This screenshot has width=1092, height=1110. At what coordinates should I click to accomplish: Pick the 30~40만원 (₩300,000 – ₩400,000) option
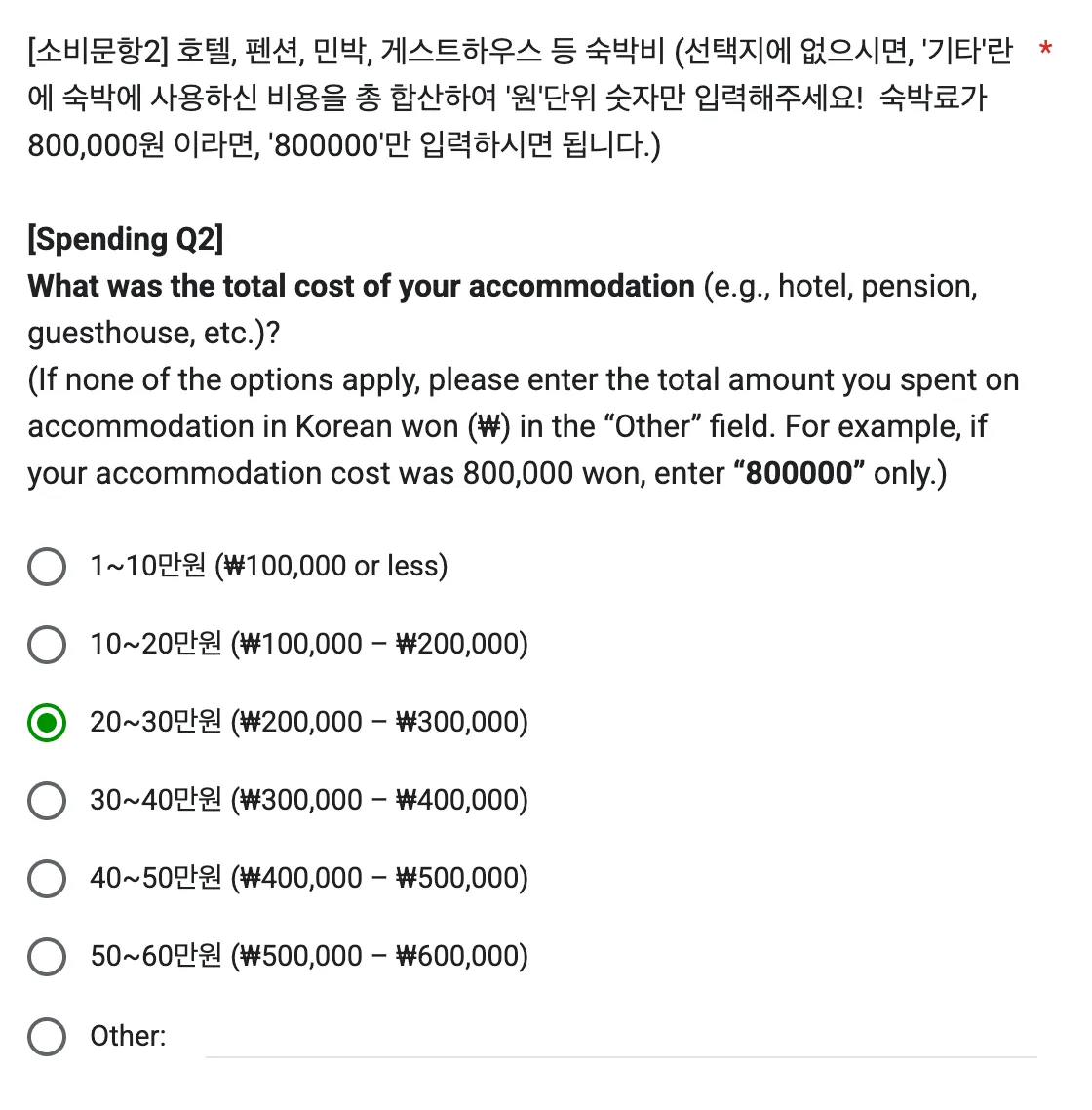click(47, 801)
